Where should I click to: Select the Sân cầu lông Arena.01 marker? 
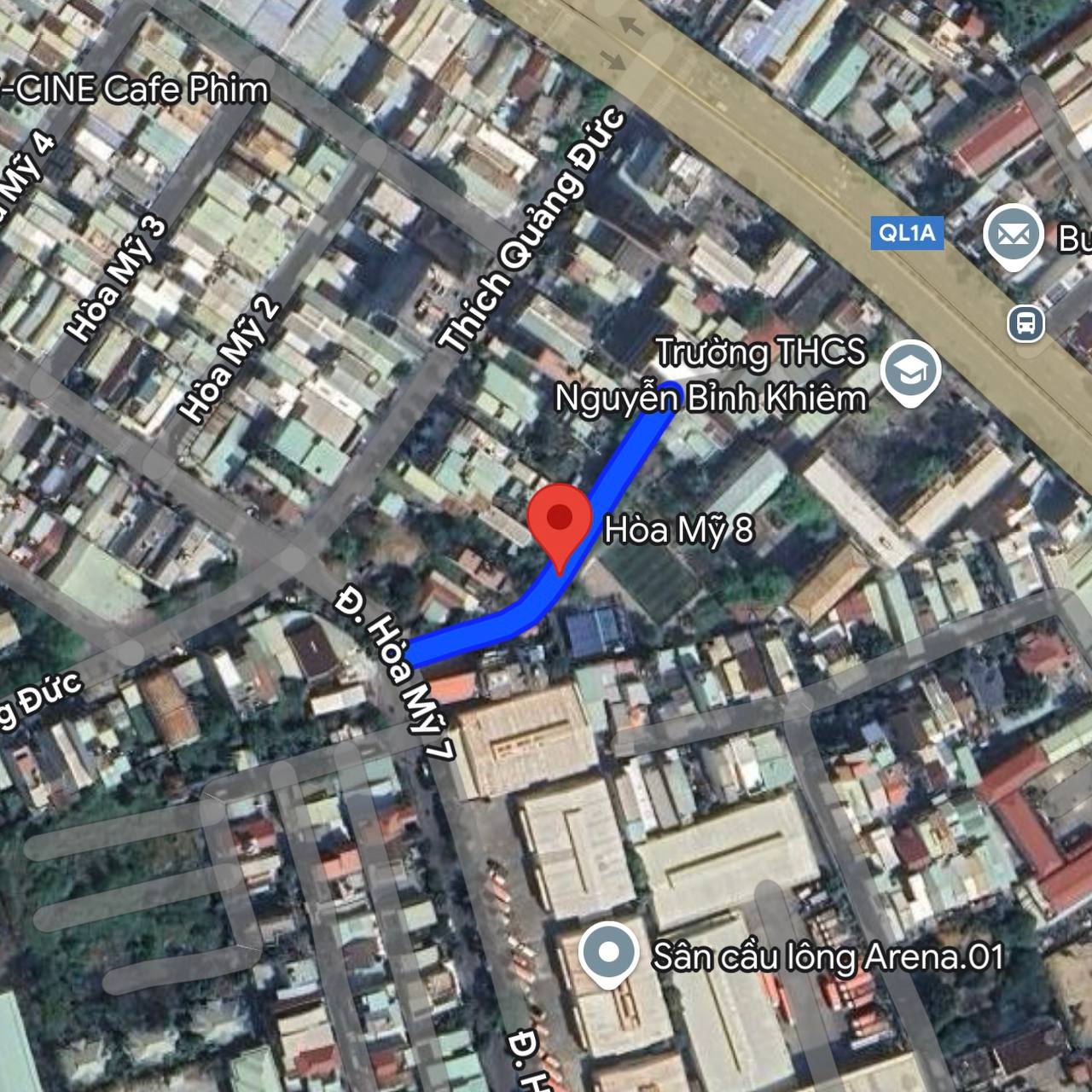click(x=608, y=953)
